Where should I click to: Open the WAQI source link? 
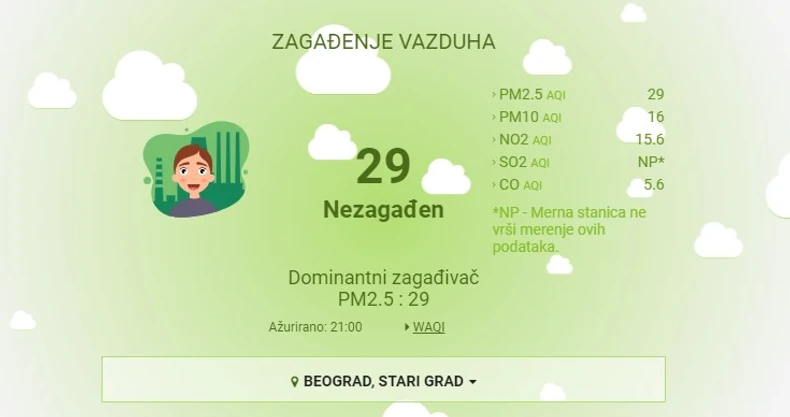tap(428, 327)
